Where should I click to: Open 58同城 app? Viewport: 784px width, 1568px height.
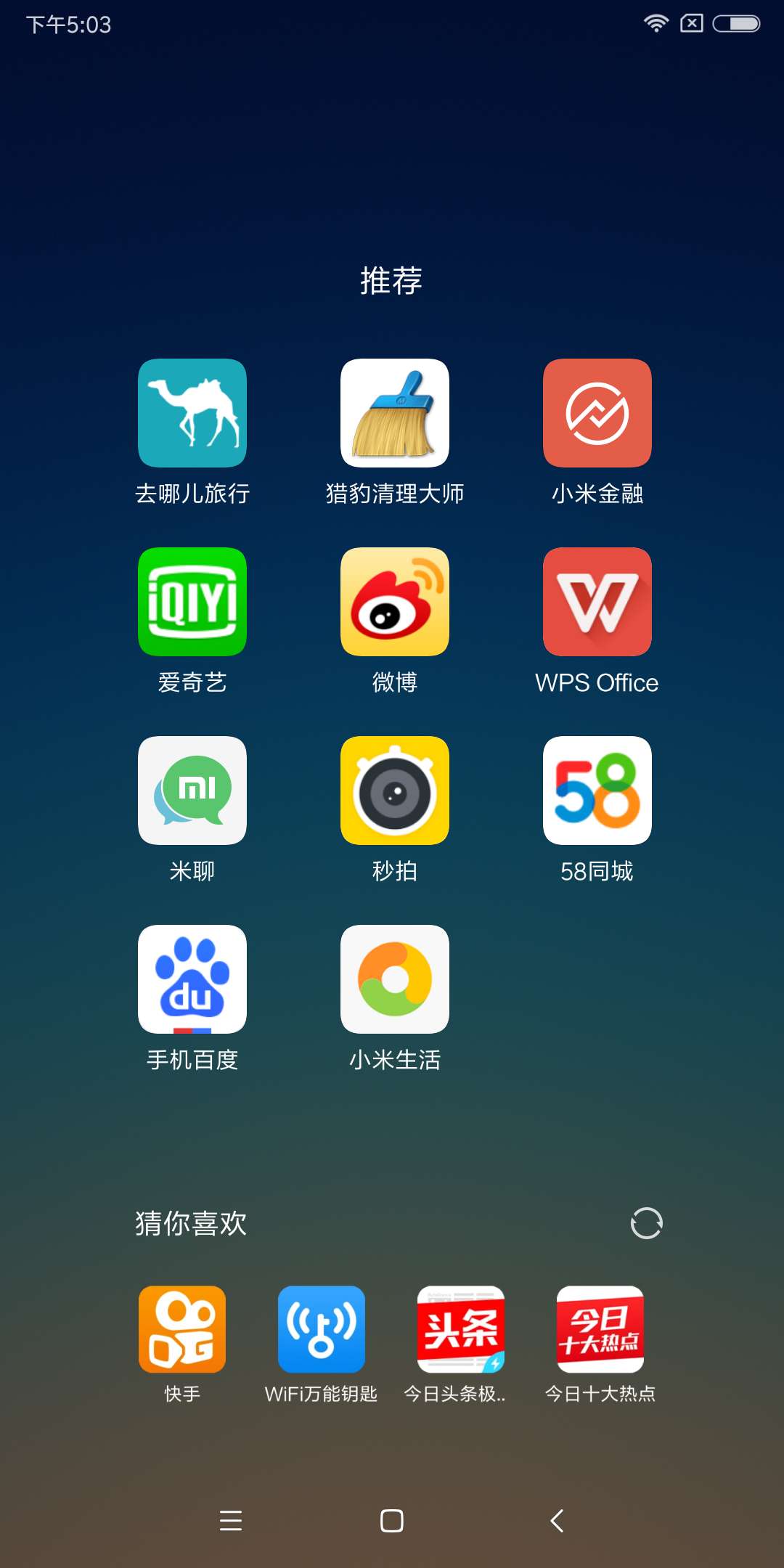tap(597, 791)
